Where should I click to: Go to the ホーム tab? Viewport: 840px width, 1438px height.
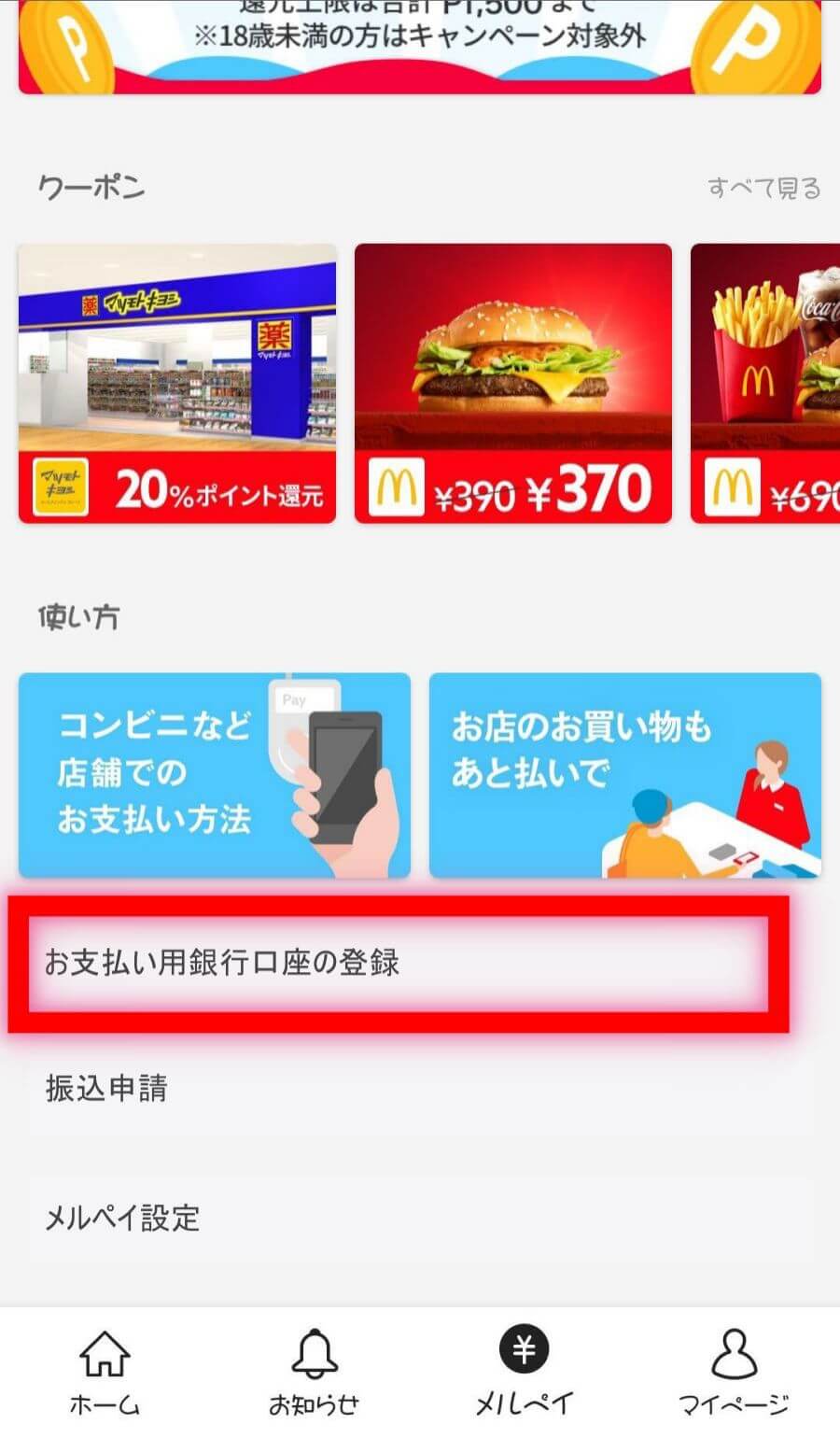(105, 1373)
